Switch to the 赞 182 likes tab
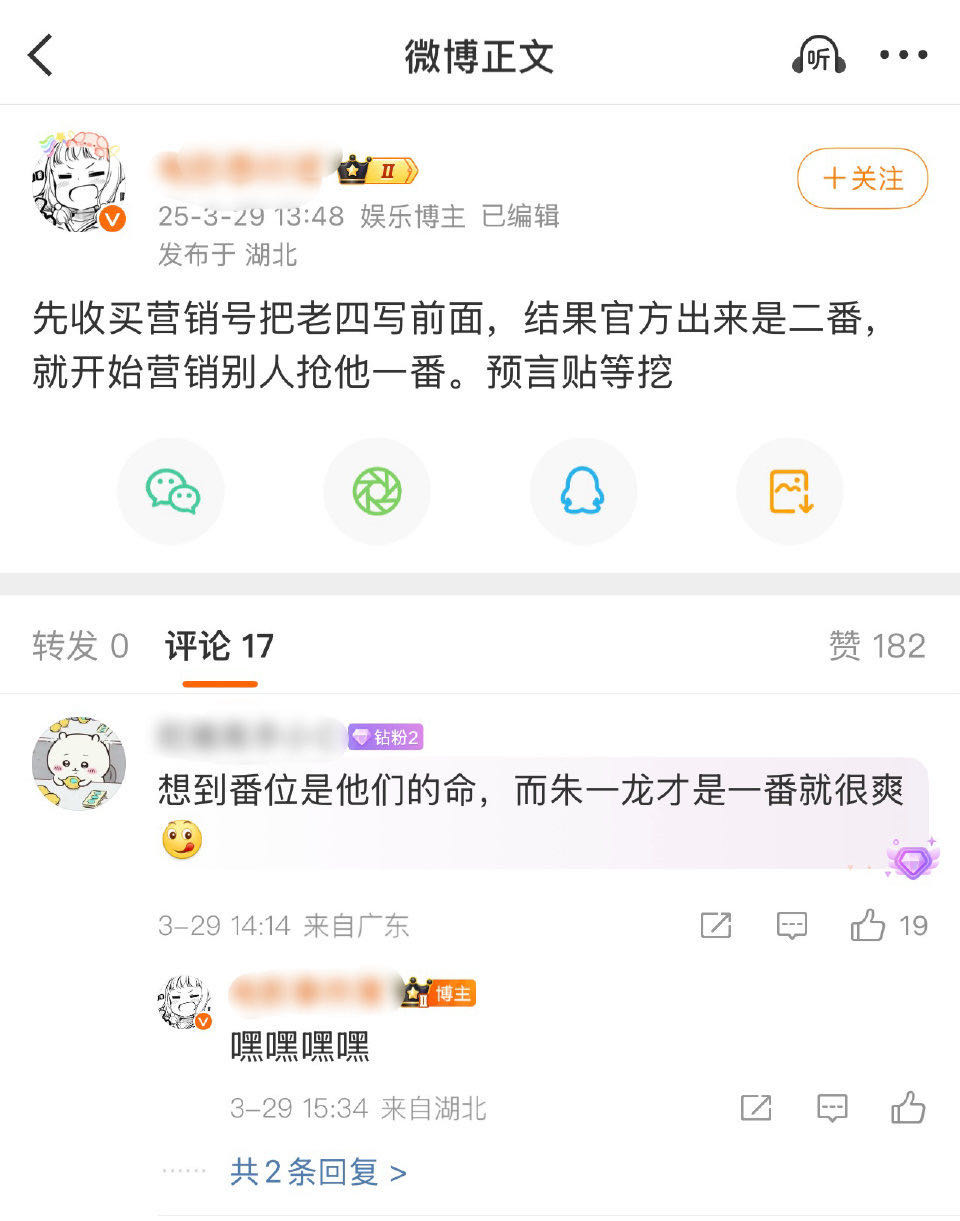 pos(876,646)
